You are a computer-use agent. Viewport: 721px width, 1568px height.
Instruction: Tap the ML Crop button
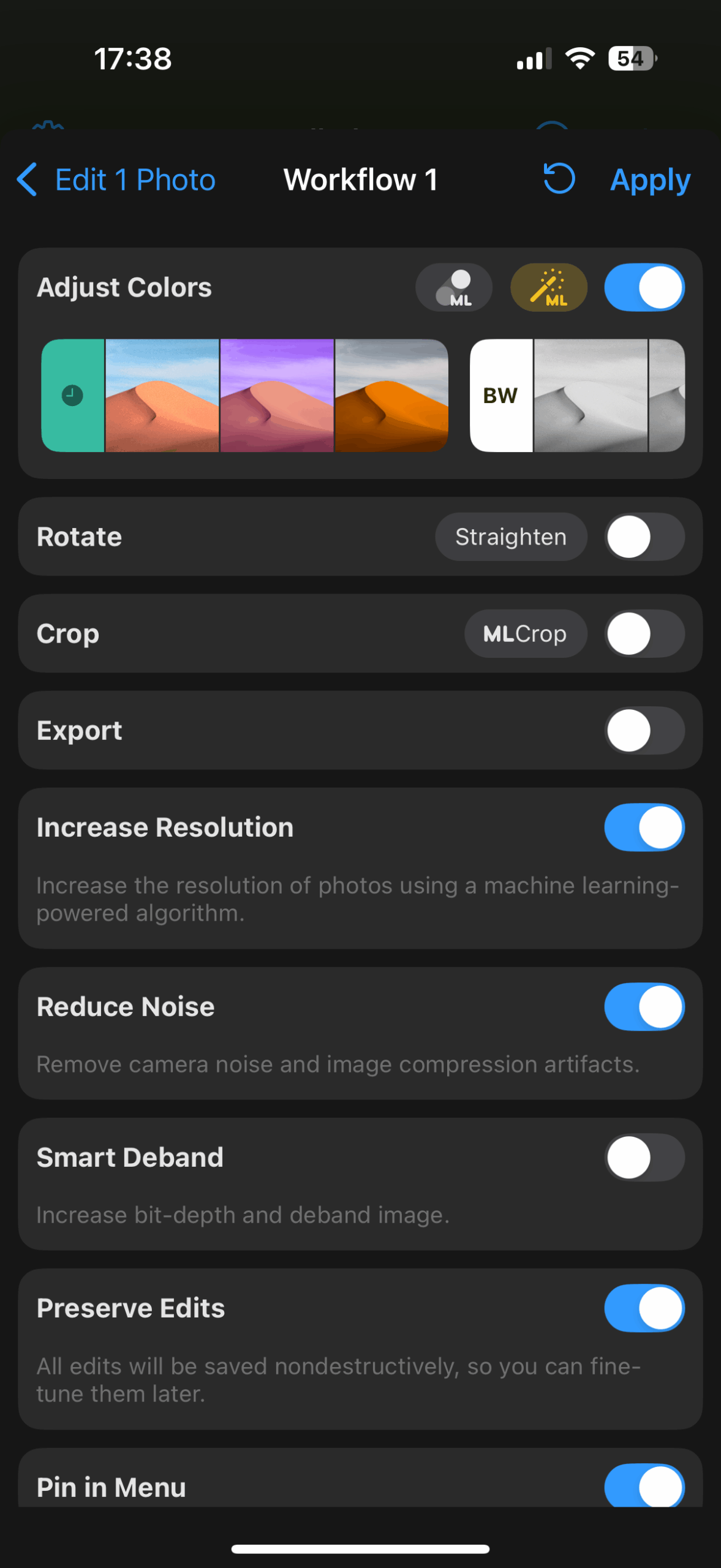tap(525, 634)
